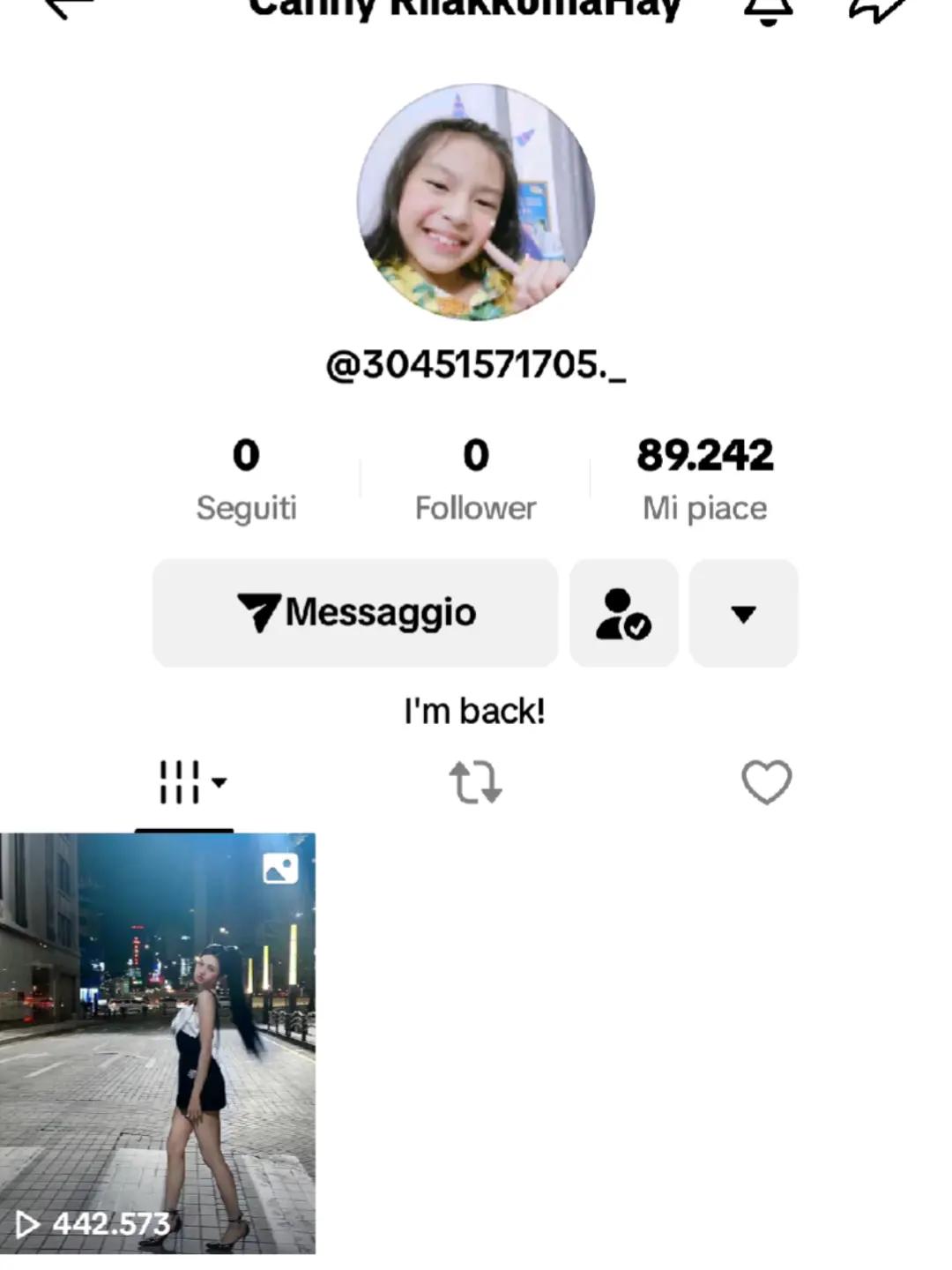The height and width of the screenshot is (1270, 952).
Task: Open the following-status person button
Action: tap(623, 613)
